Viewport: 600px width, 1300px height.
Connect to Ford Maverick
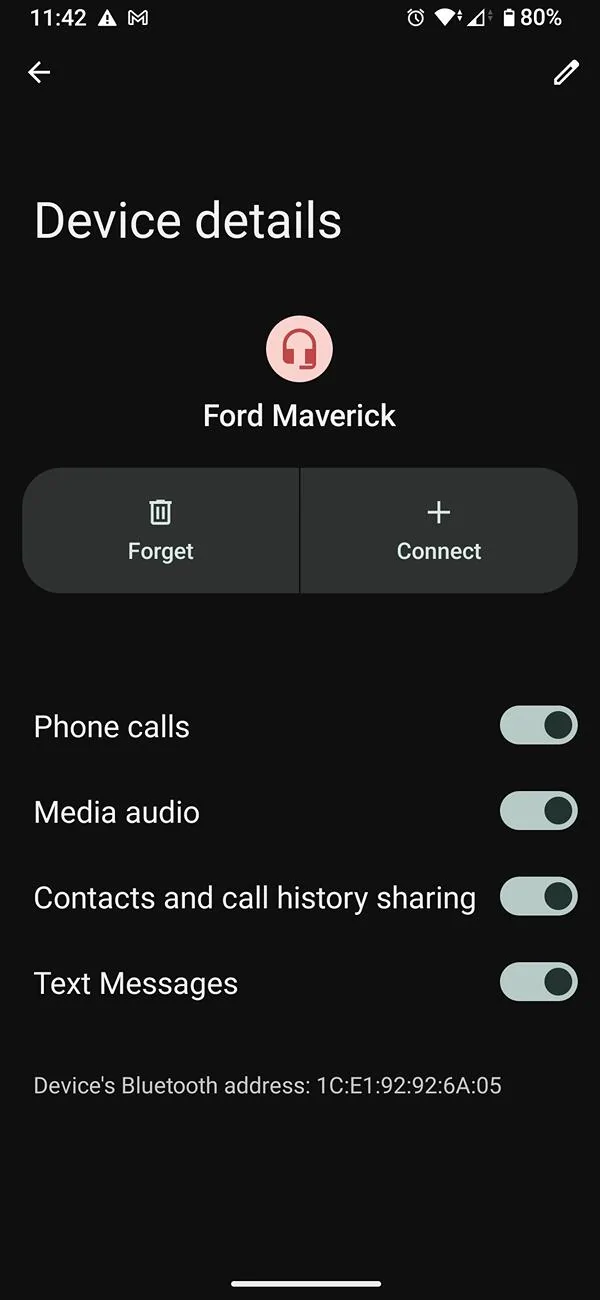(x=438, y=530)
